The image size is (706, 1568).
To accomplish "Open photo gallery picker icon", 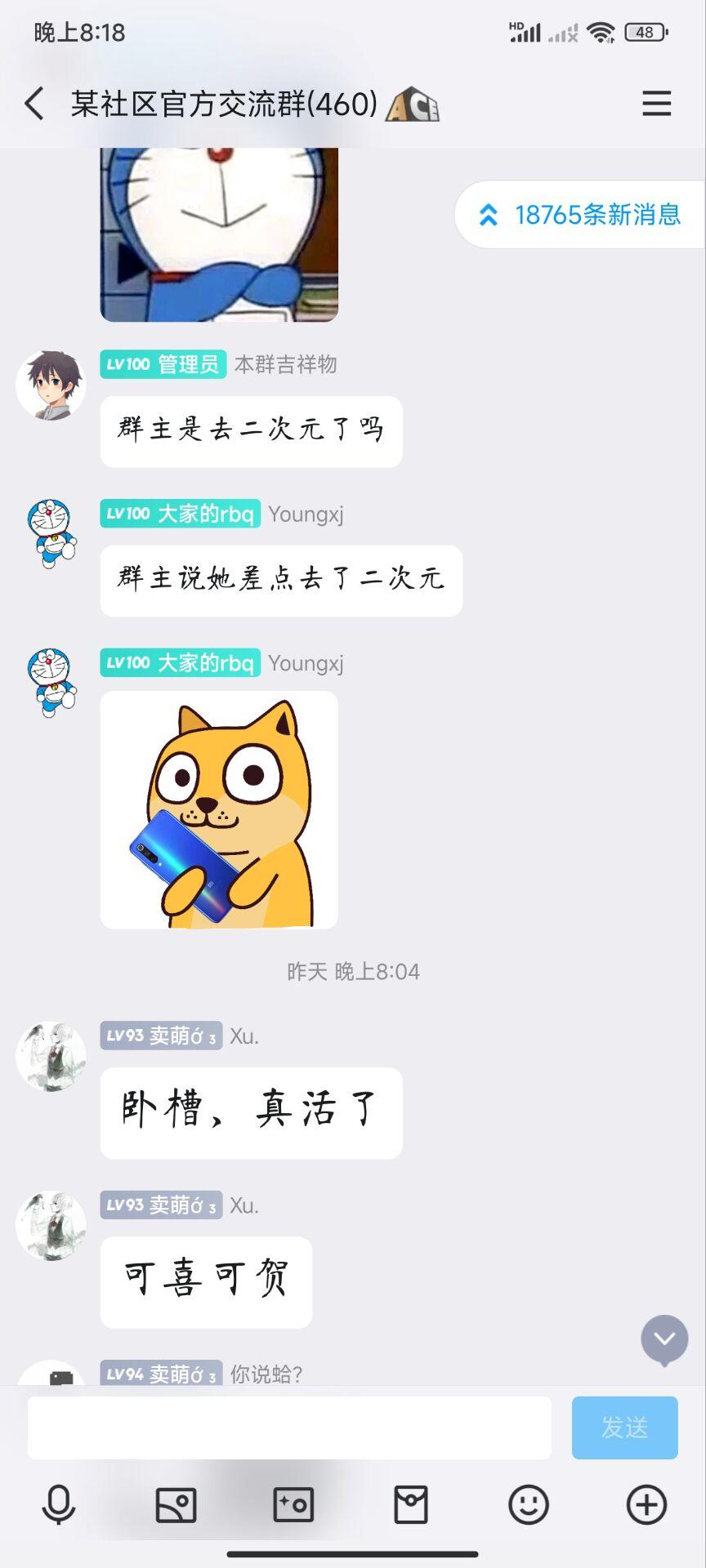I will point(176,1504).
